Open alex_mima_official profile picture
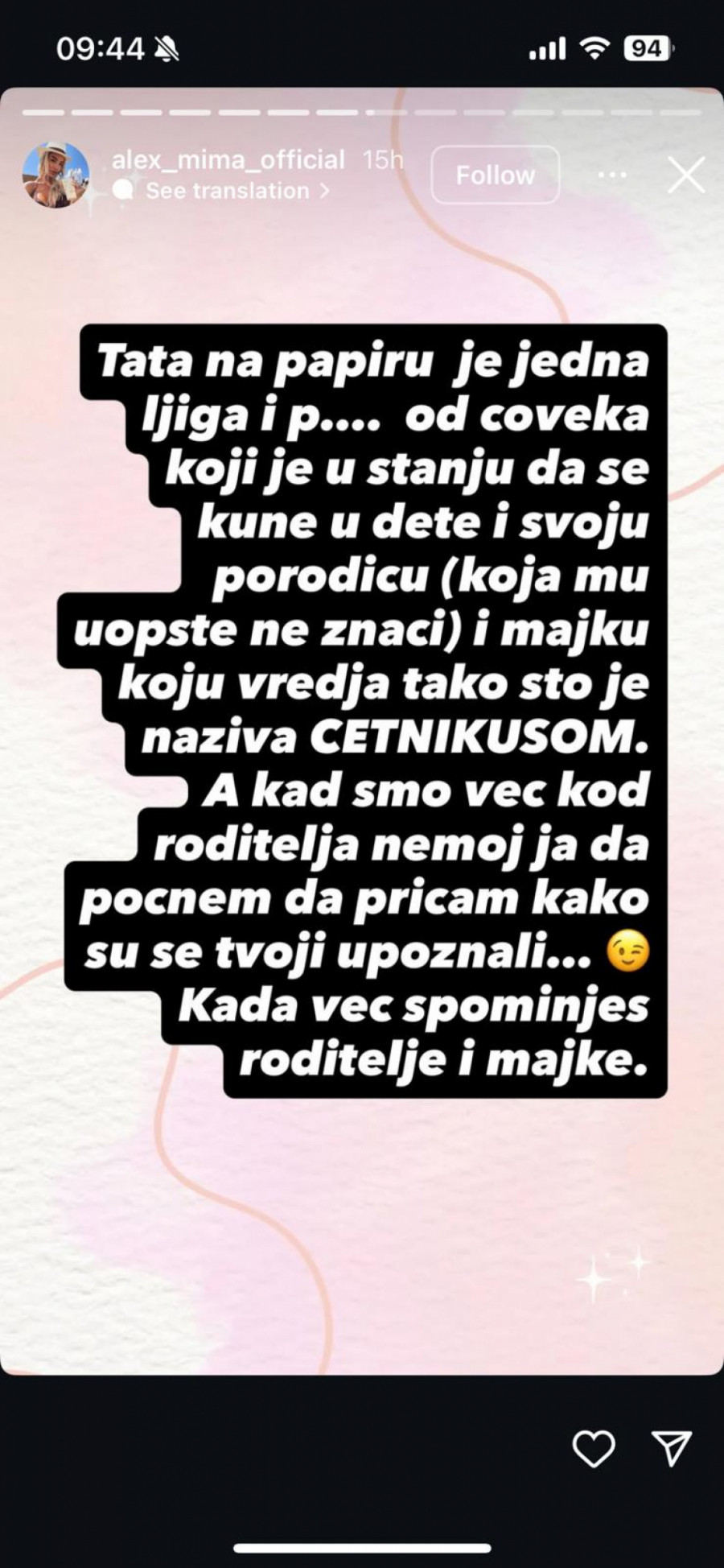This screenshot has height=1568, width=724. (x=56, y=175)
